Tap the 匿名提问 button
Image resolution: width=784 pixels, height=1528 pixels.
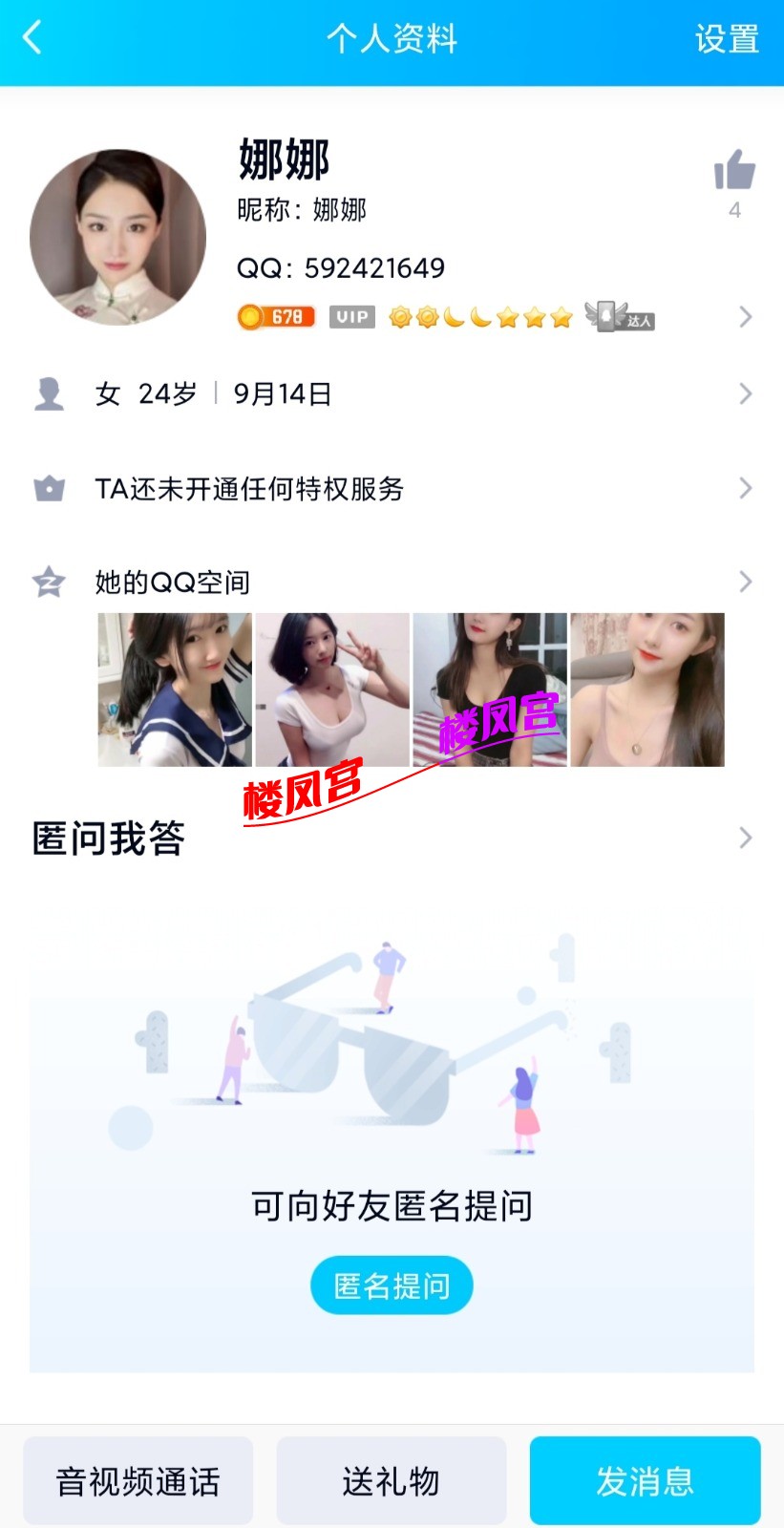(x=392, y=1285)
